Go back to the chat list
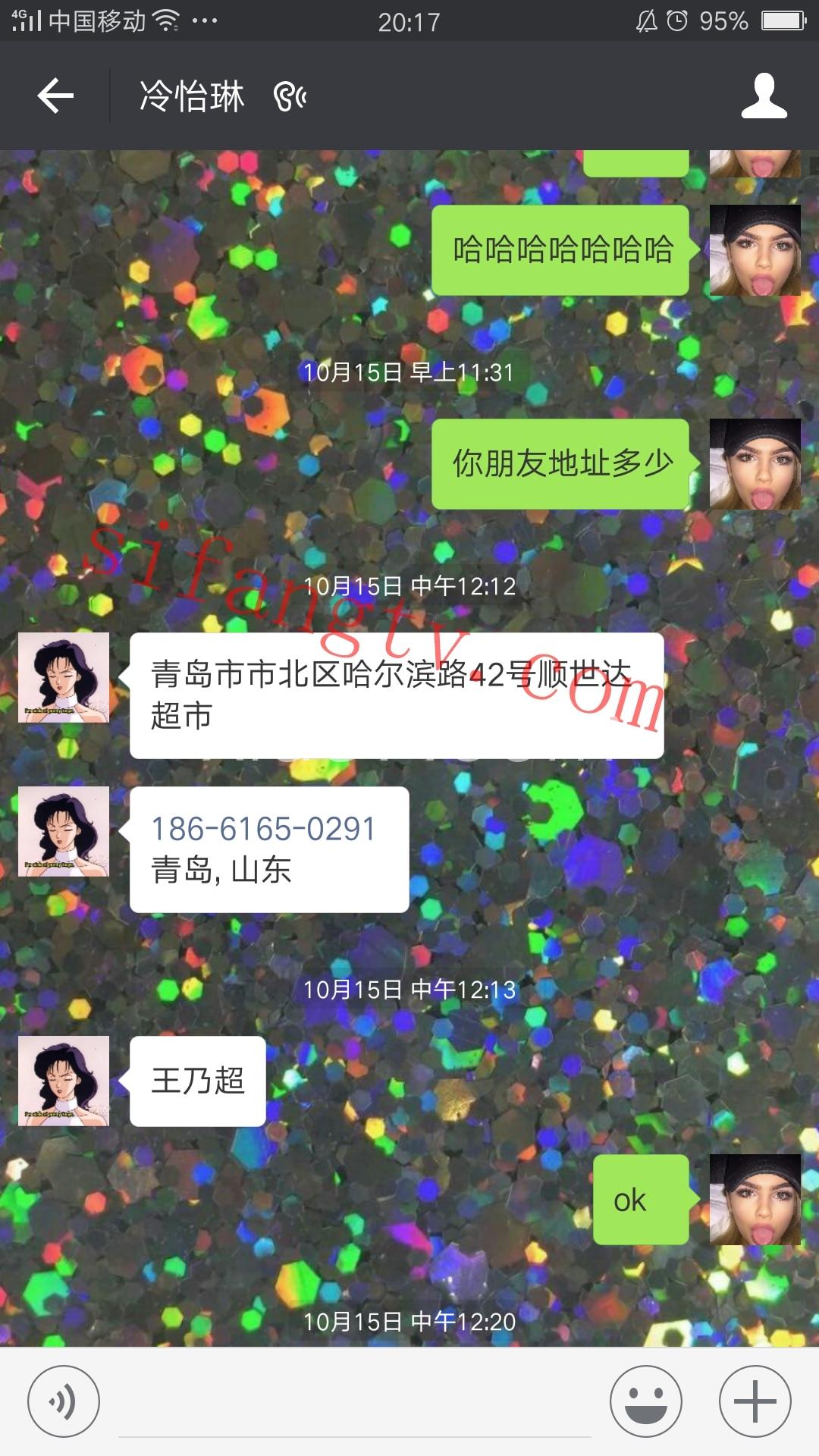 [x=55, y=96]
